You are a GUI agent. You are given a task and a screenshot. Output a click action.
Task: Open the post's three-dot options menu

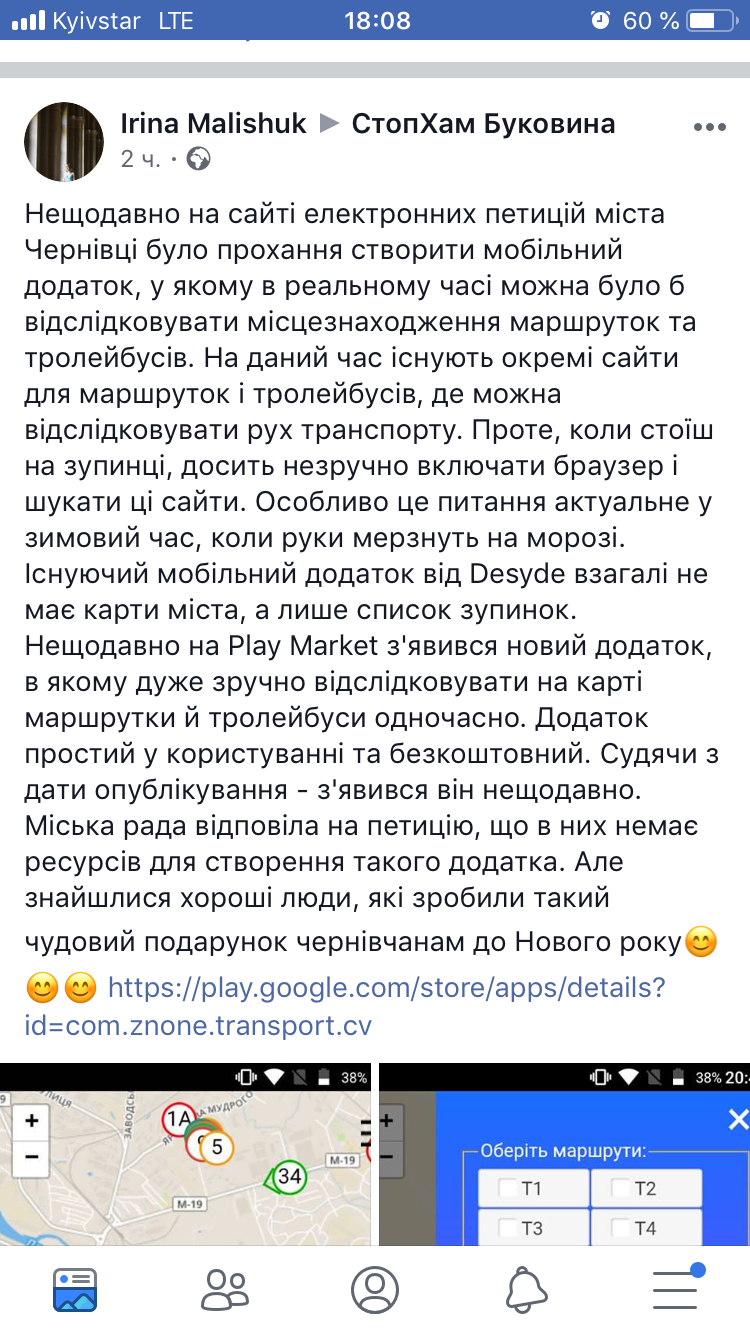[709, 127]
